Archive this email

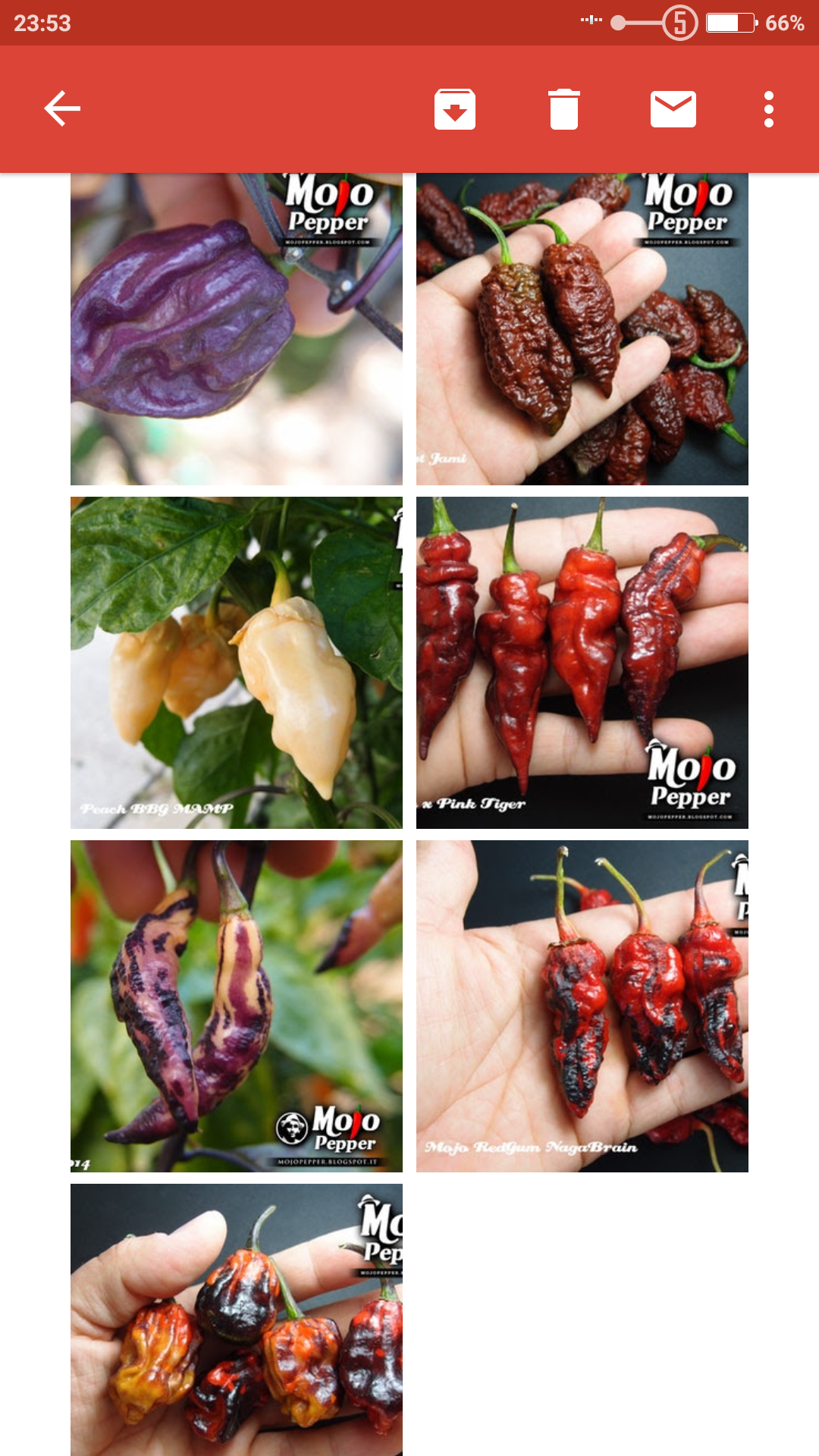coord(455,109)
